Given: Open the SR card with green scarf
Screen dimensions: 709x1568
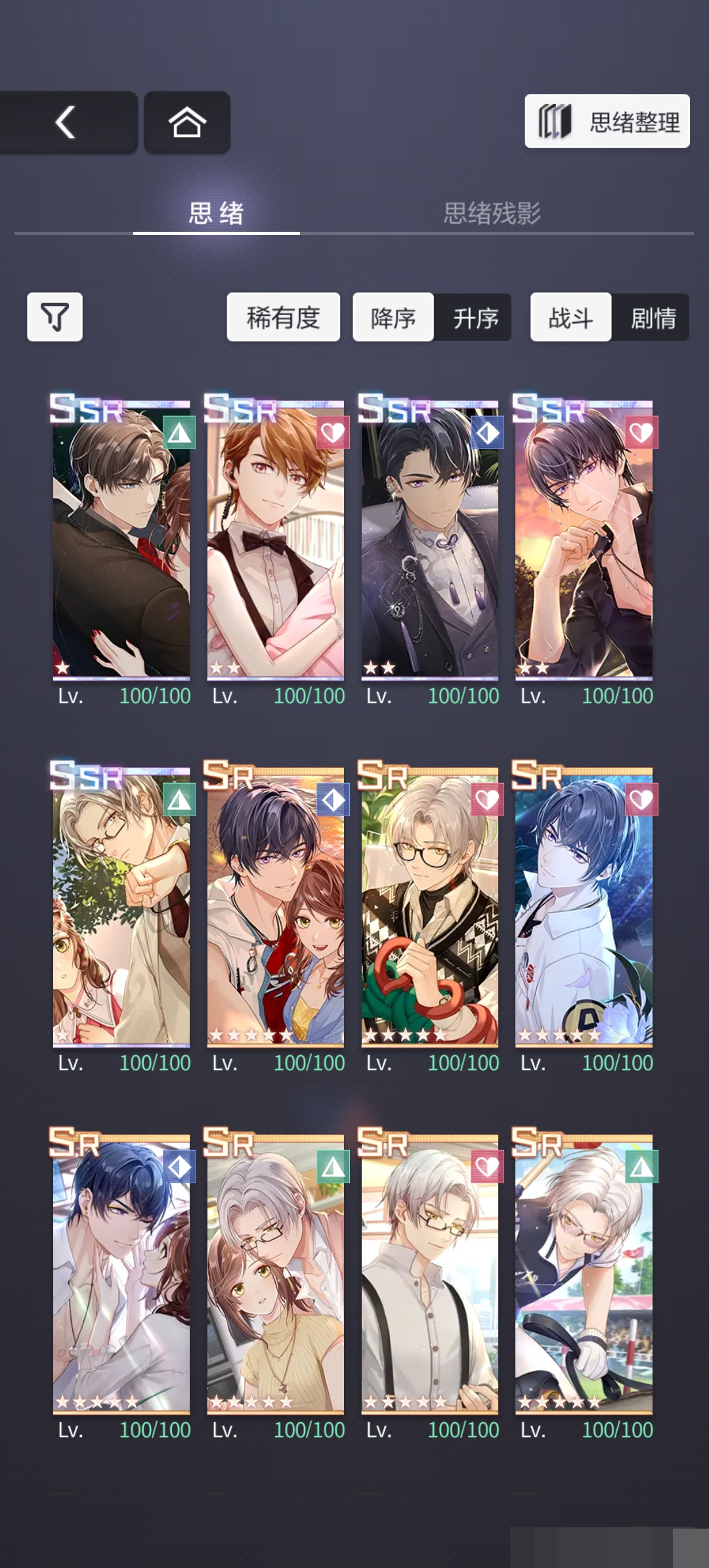Looking at the screenshot, I should 429,906.
